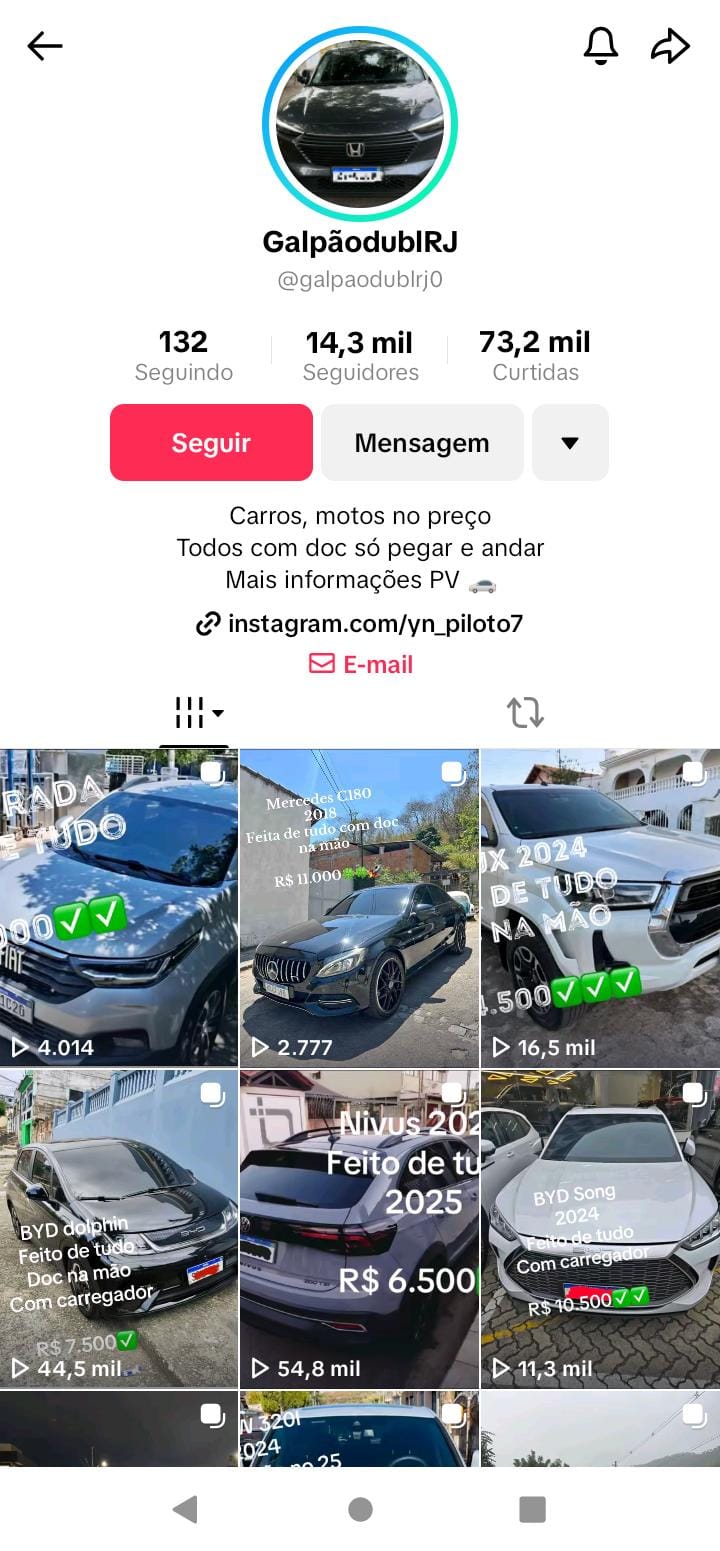720x1551 pixels.
Task: Play the Nivus R$ 6.500 video
Action: click(x=359, y=1229)
